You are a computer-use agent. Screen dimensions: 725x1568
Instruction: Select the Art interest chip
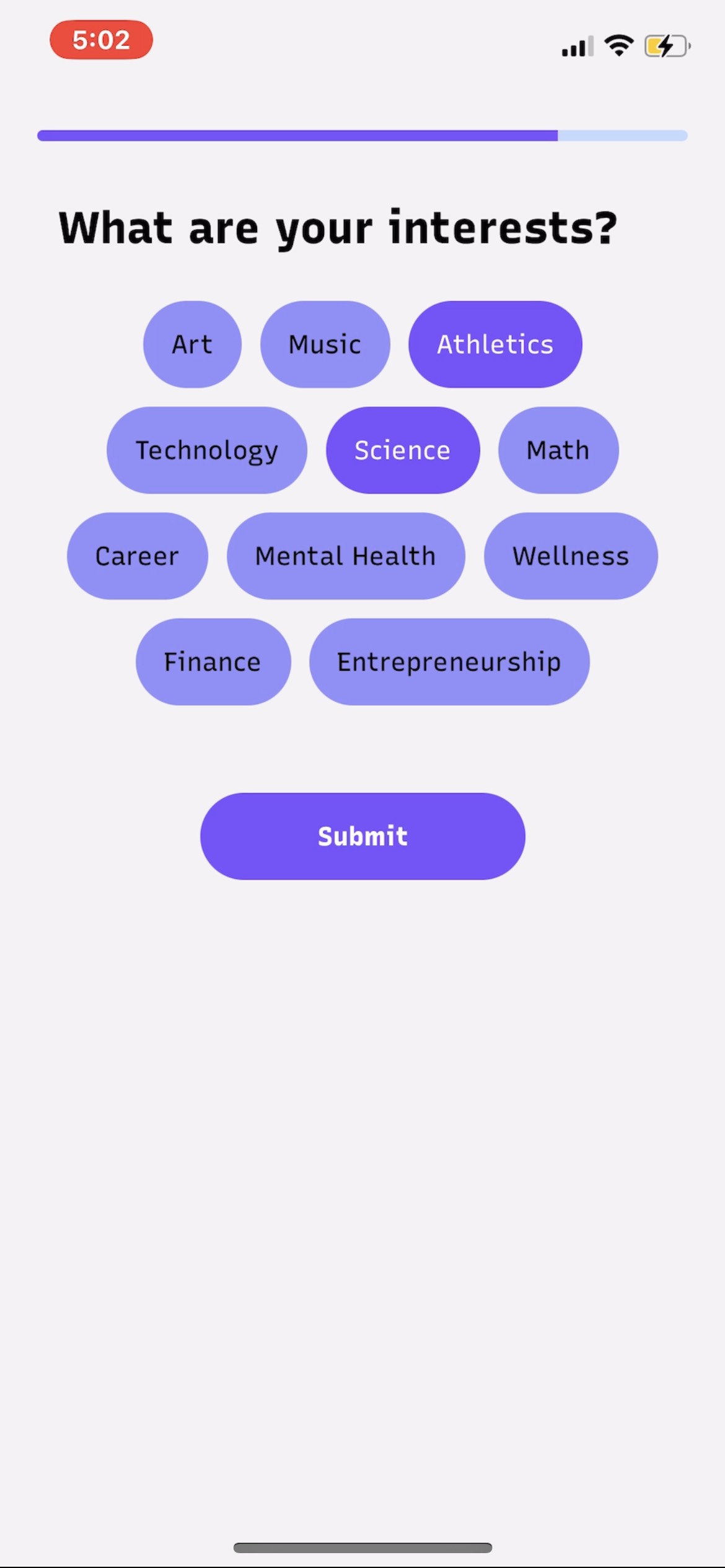pos(192,344)
